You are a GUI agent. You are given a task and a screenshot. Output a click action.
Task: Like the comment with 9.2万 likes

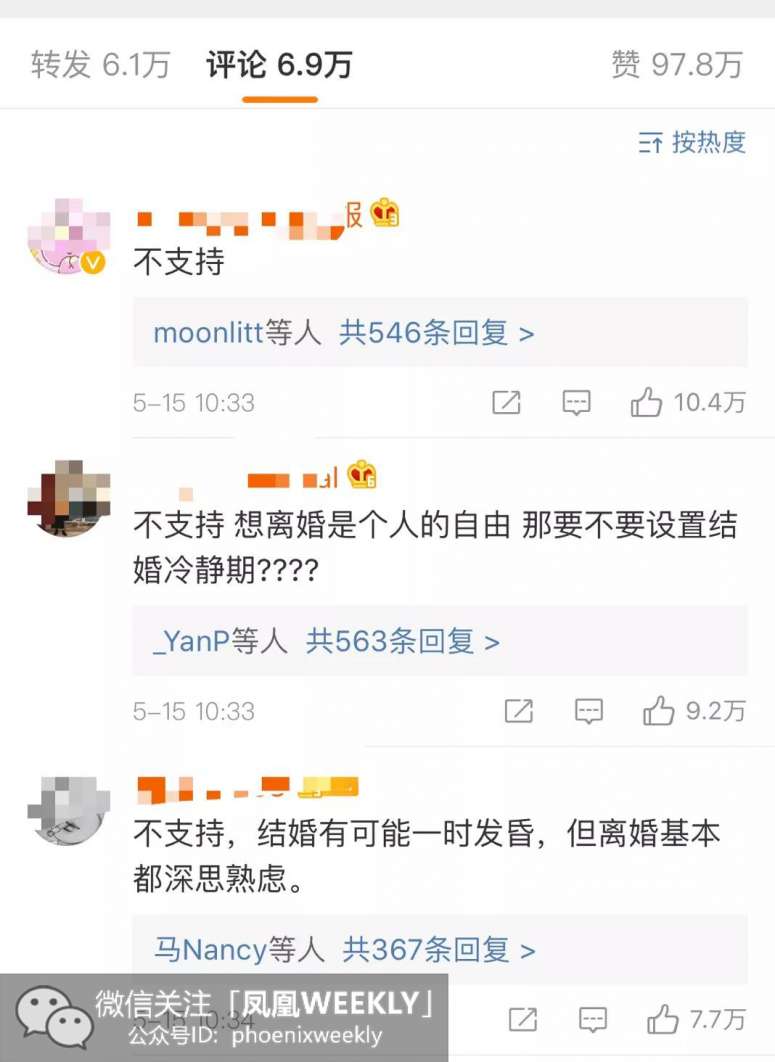click(658, 711)
